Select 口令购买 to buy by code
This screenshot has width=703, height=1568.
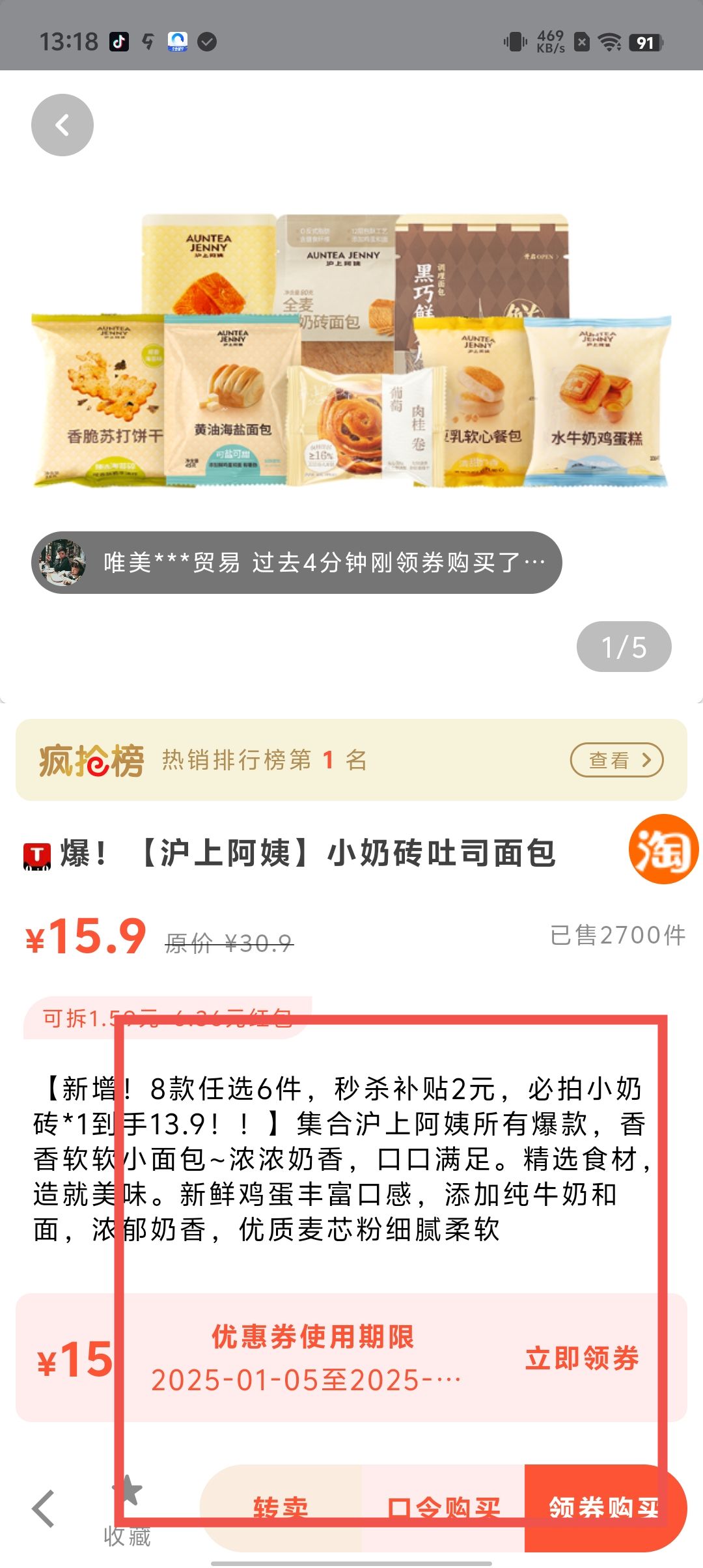click(443, 1508)
